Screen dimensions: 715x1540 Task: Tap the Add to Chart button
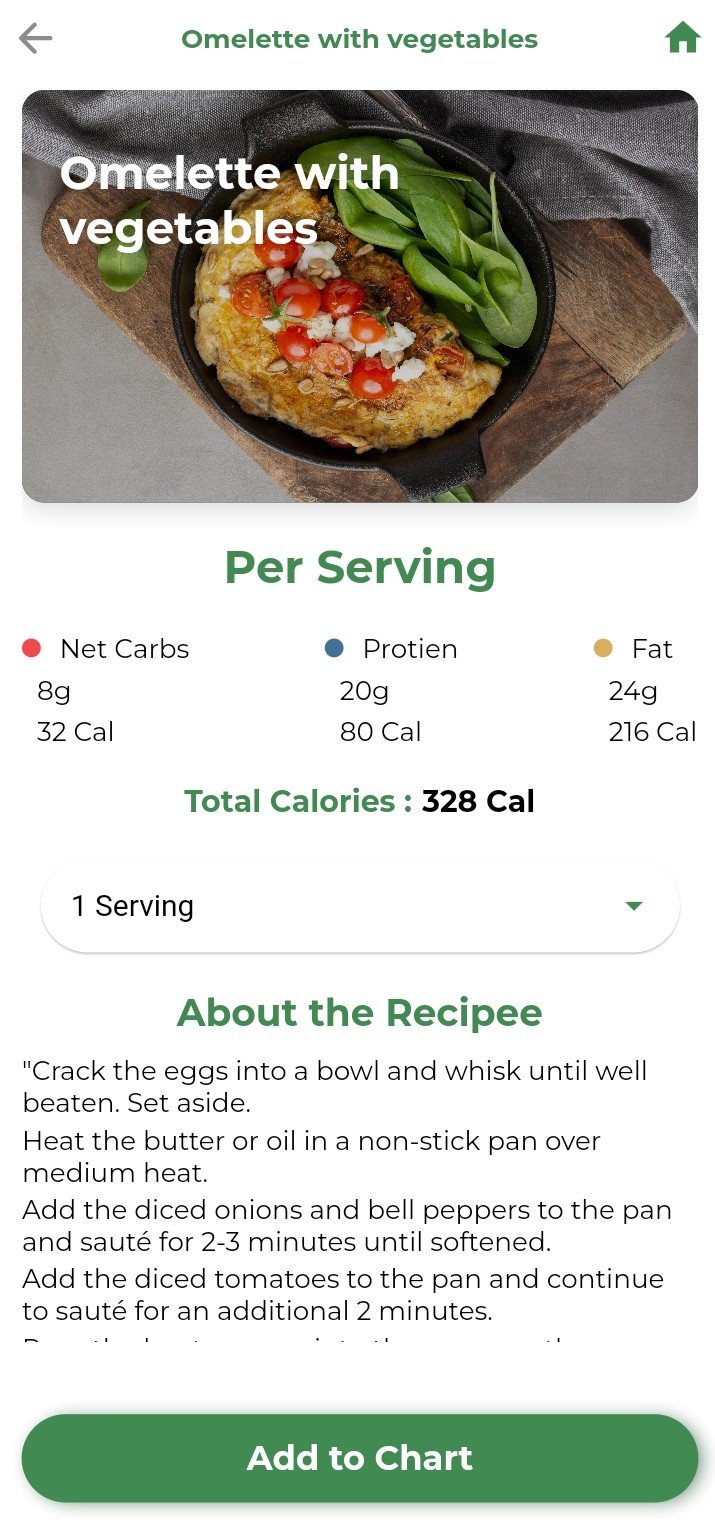click(360, 1457)
